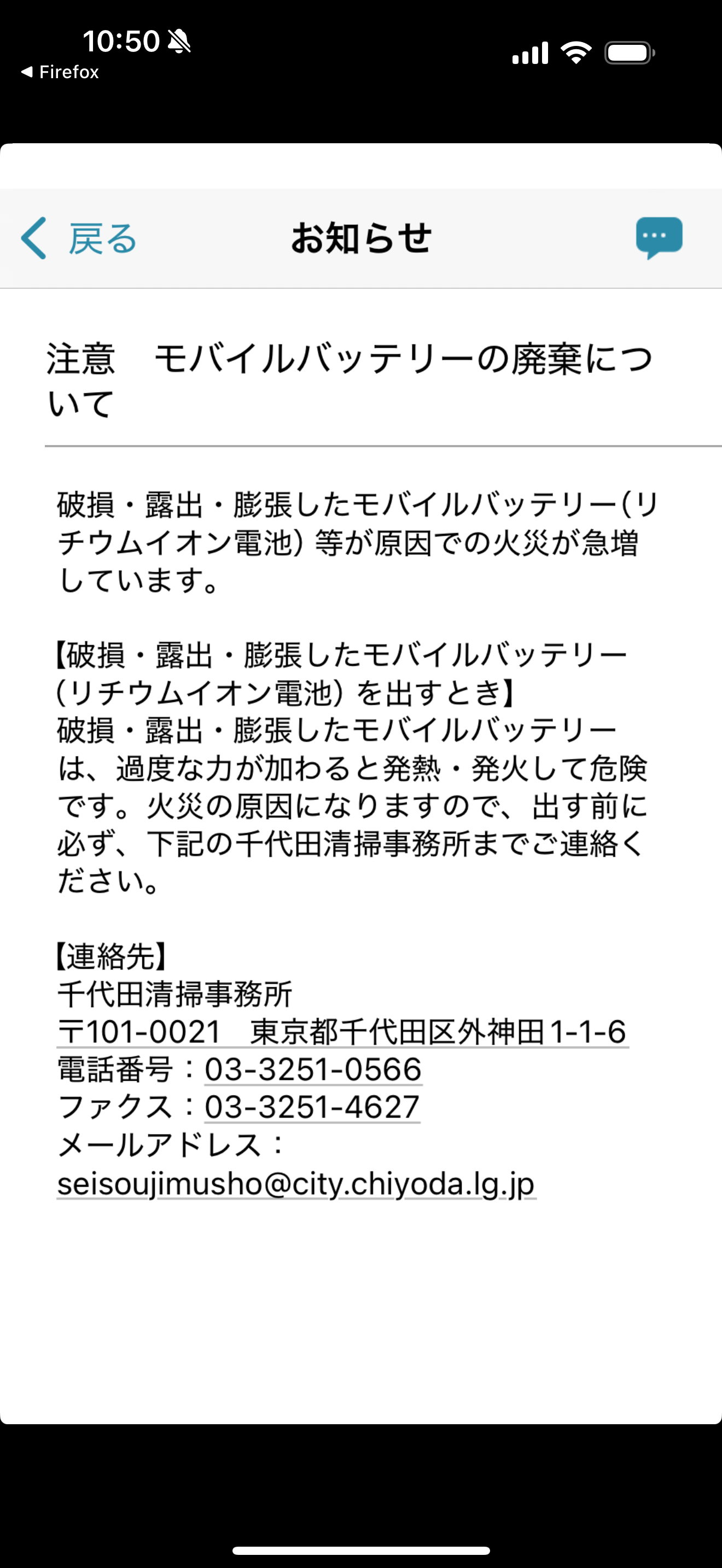The width and height of the screenshot is (722, 1568).
Task: Open the chat bubble icon
Action: 659,237
